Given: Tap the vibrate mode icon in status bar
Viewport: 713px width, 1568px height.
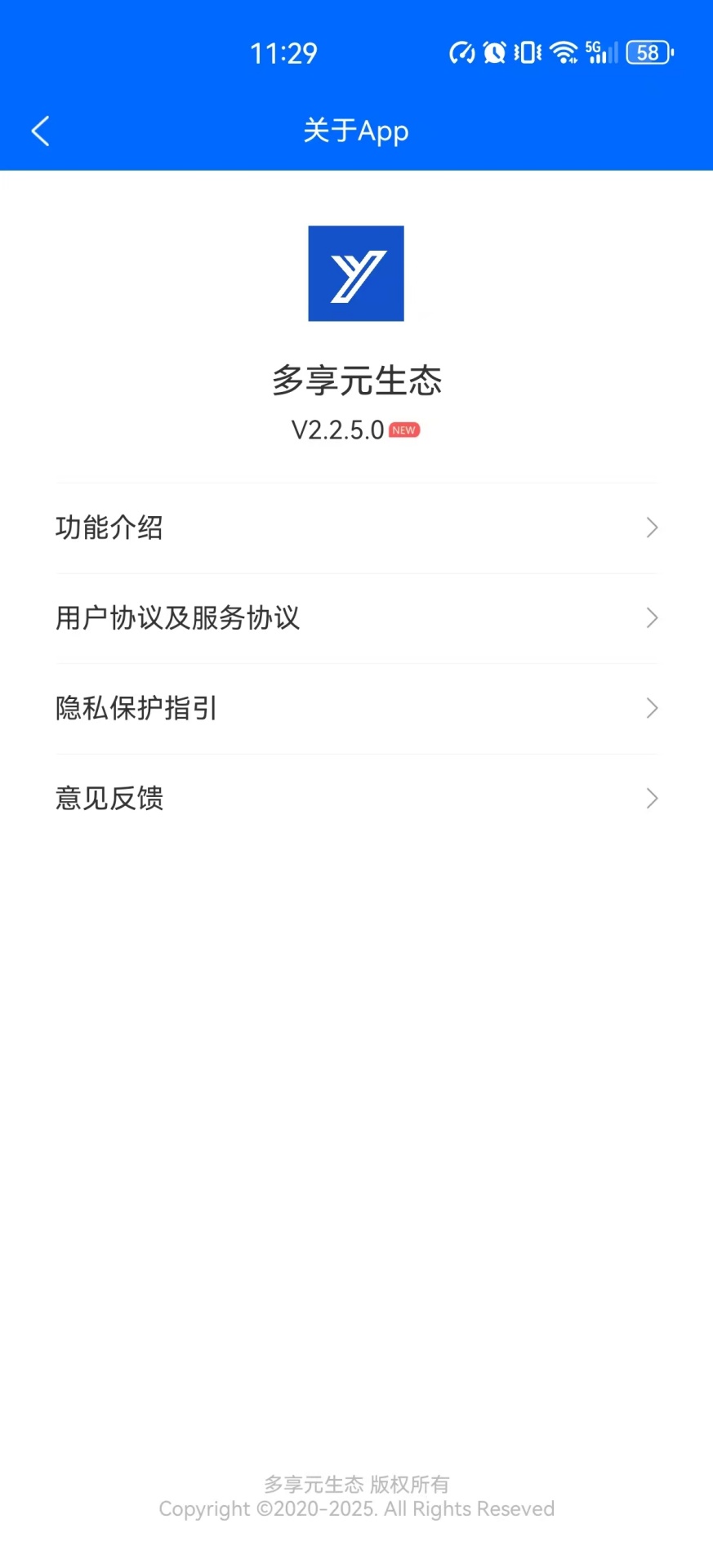Looking at the screenshot, I should (527, 51).
